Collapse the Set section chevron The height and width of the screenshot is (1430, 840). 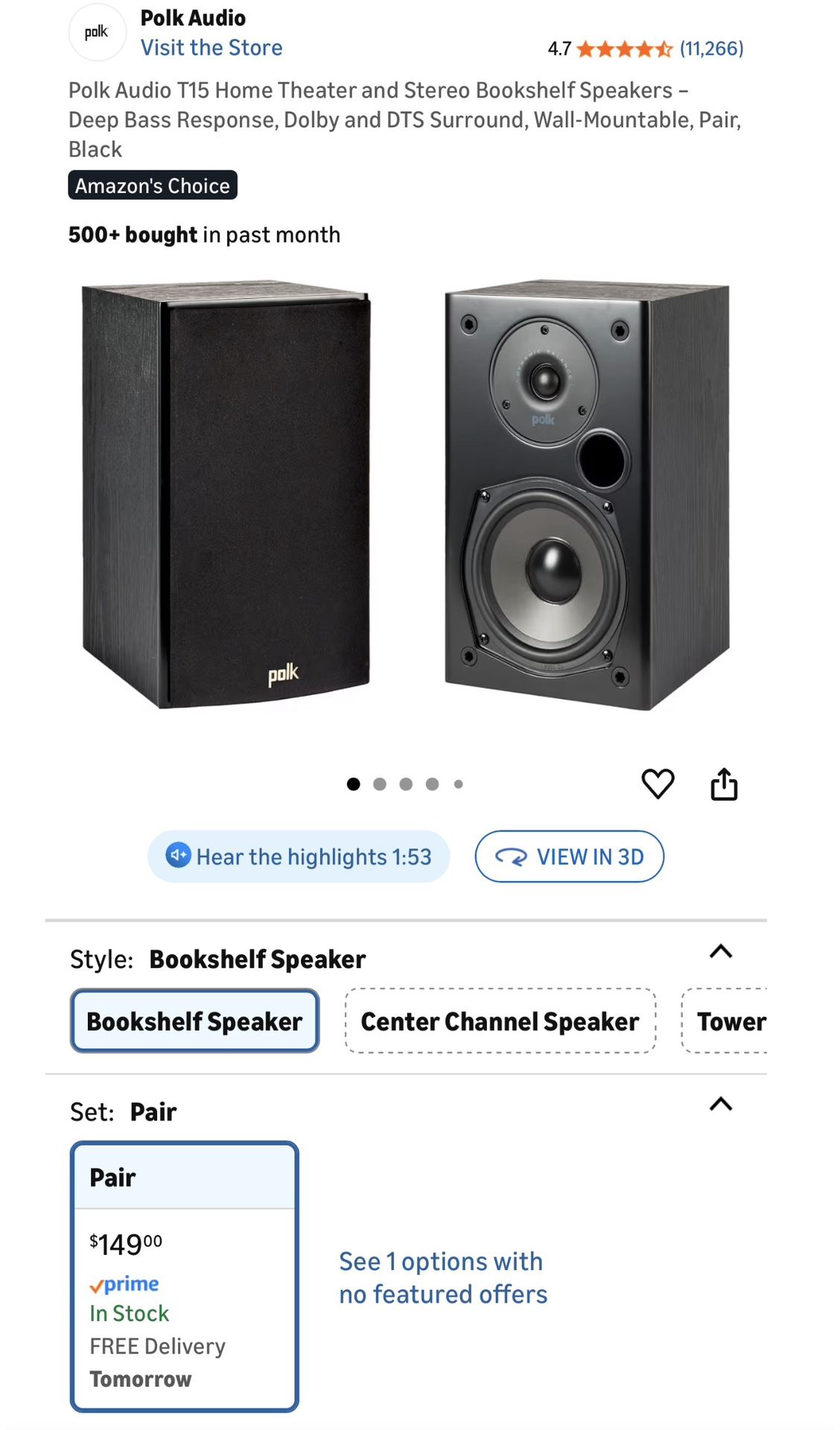click(720, 1105)
